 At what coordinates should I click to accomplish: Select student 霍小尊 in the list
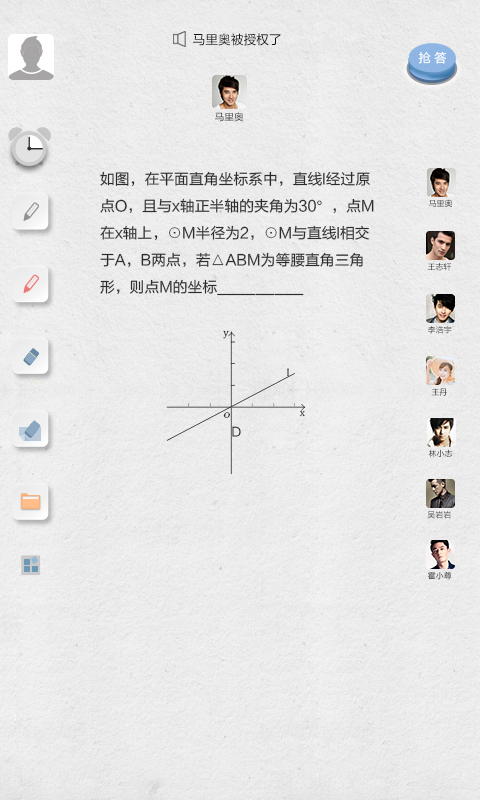tap(440, 560)
